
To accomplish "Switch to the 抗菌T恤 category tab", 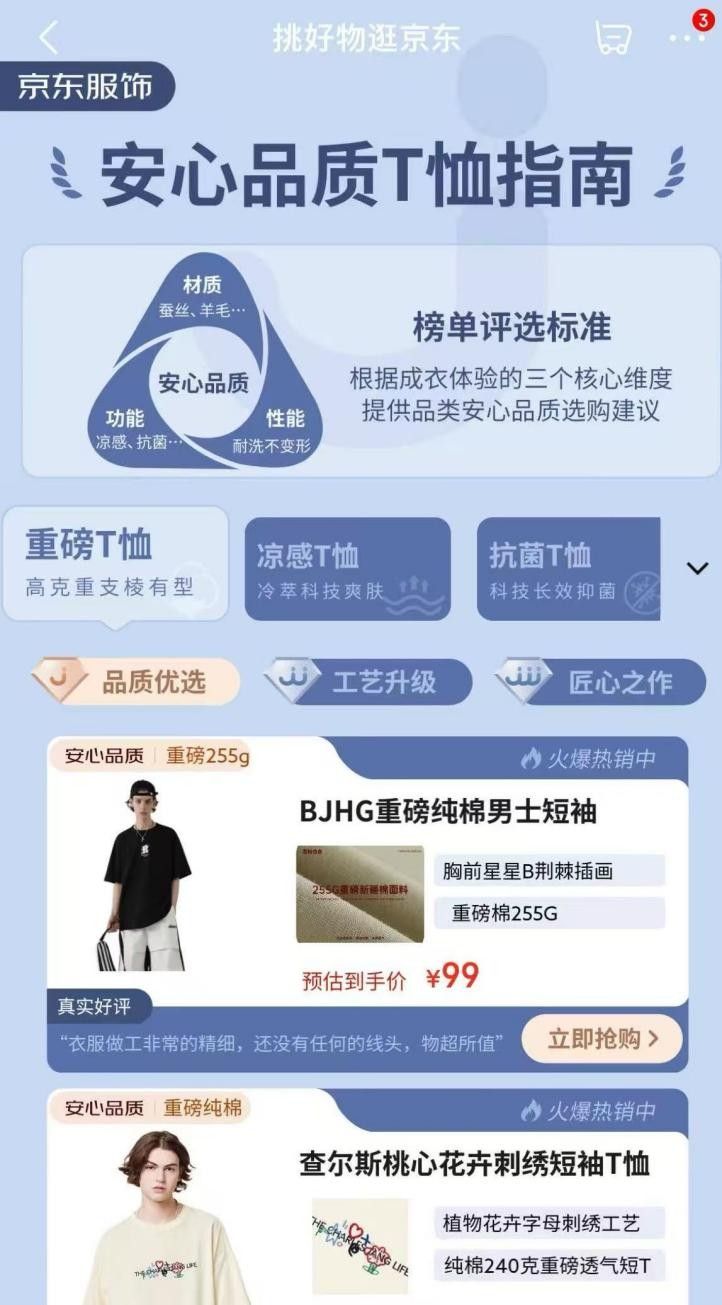I will (x=567, y=568).
